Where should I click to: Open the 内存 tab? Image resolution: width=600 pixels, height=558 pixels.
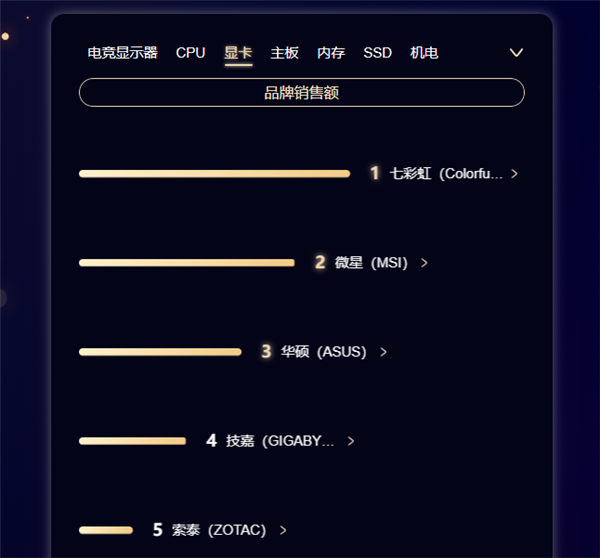331,53
